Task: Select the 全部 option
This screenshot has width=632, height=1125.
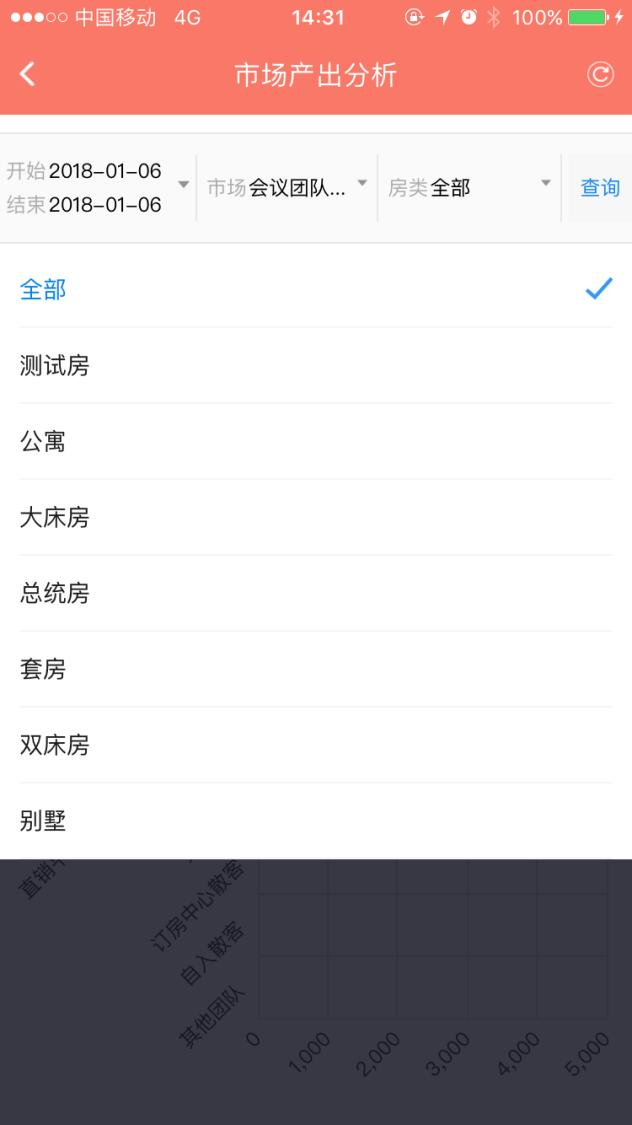Action: [x=316, y=289]
